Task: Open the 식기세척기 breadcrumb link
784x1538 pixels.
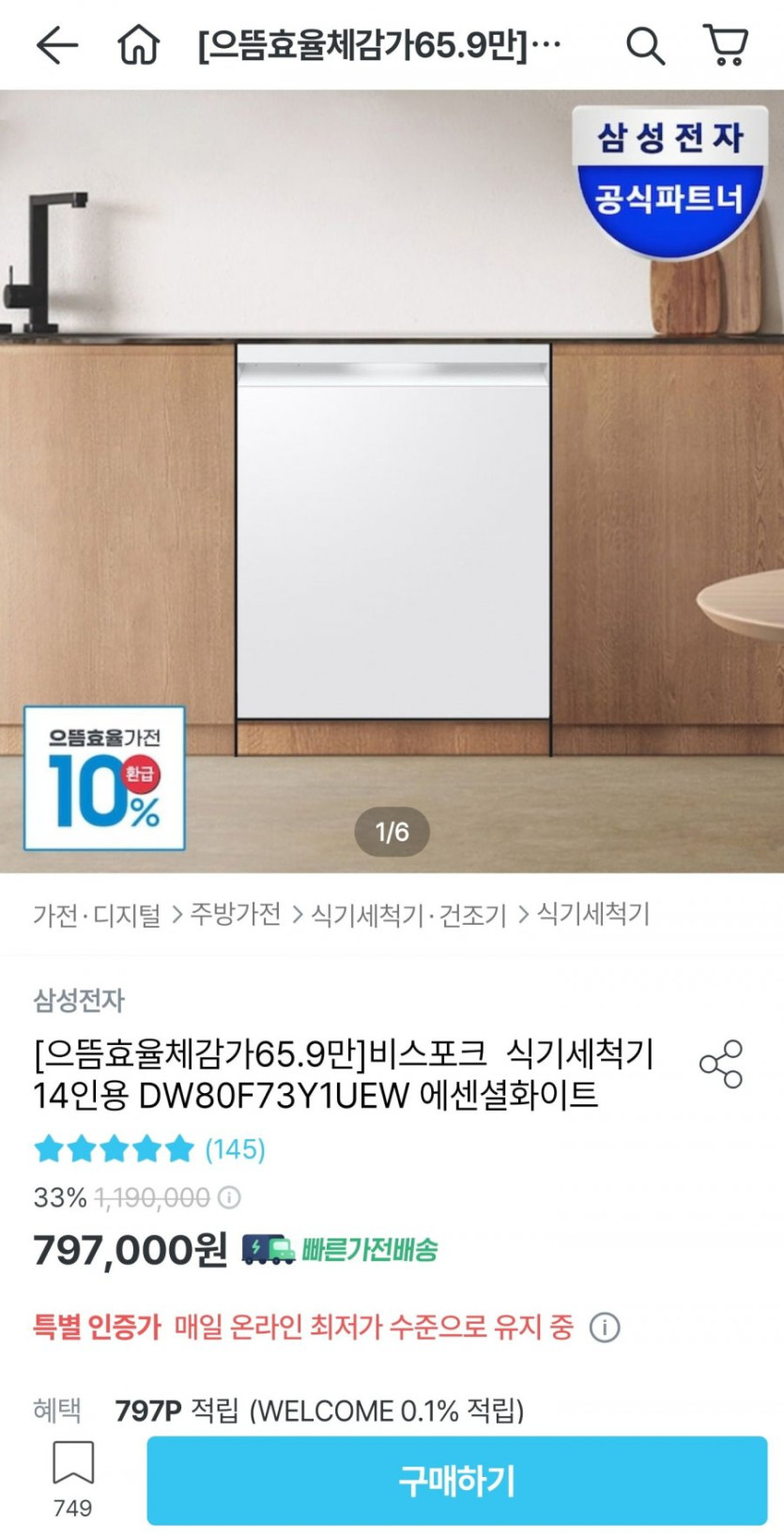Action: tap(592, 915)
